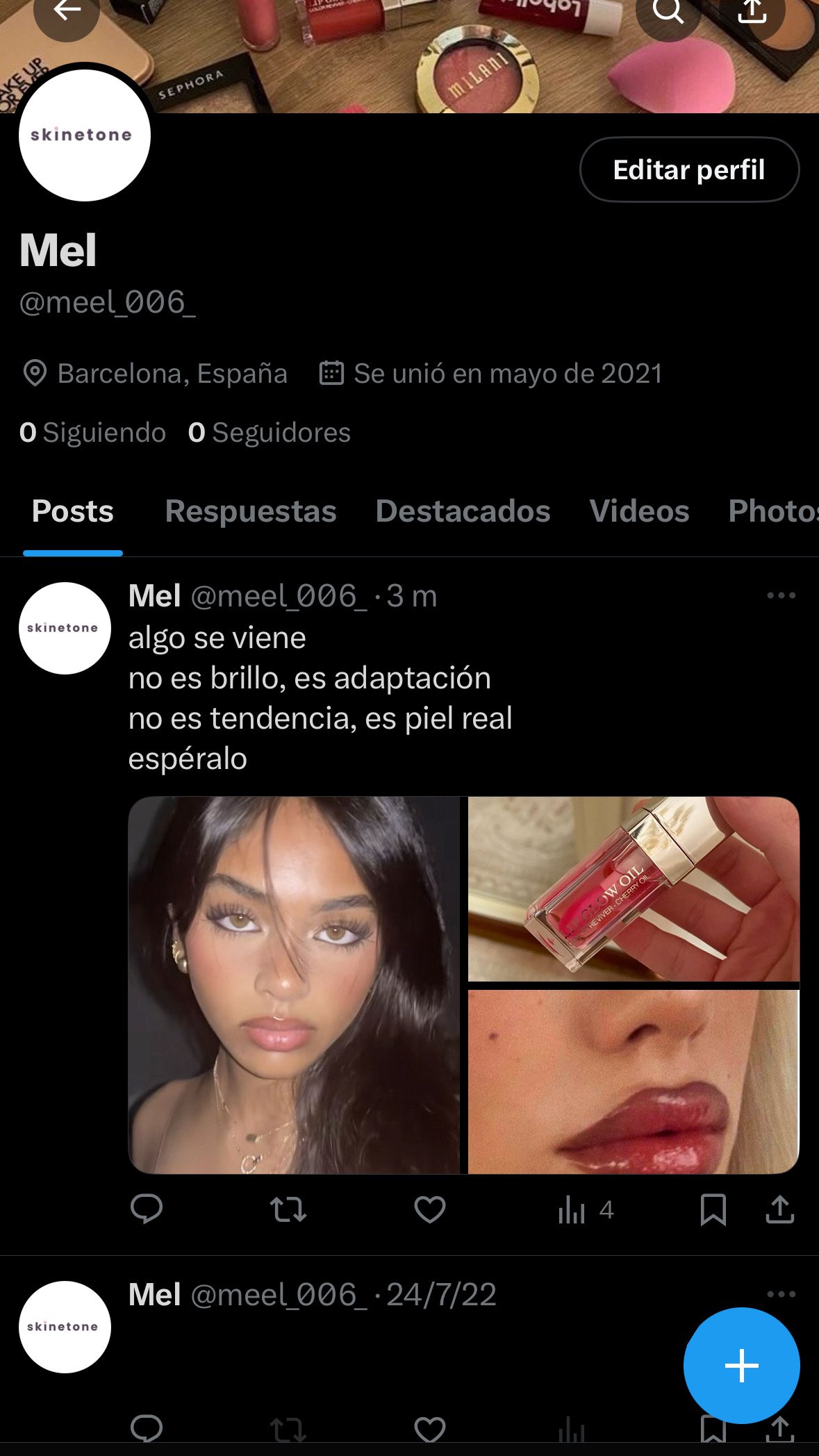This screenshot has height=1456, width=819.
Task: View the Siguiendo list
Action: (x=92, y=432)
